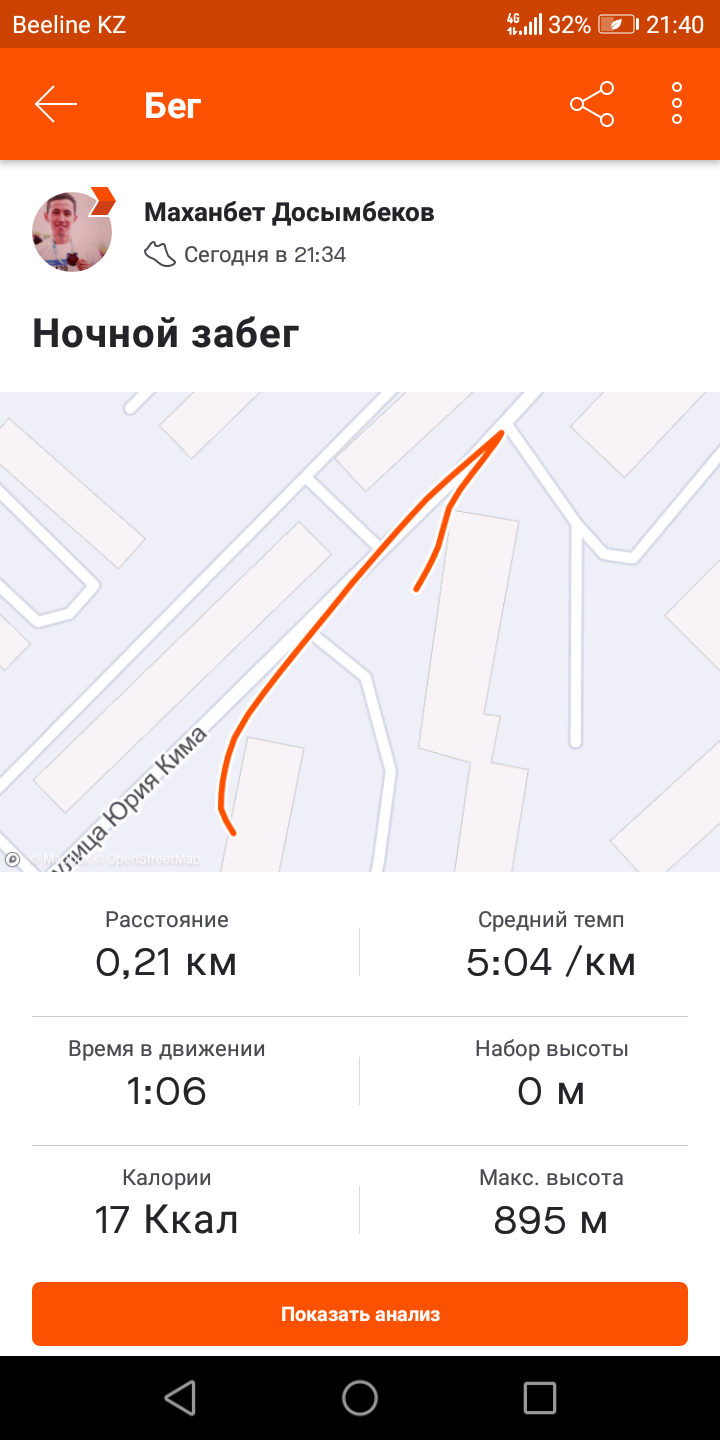The image size is (720, 1440).
Task: Go back using the top arrow
Action: coord(55,104)
